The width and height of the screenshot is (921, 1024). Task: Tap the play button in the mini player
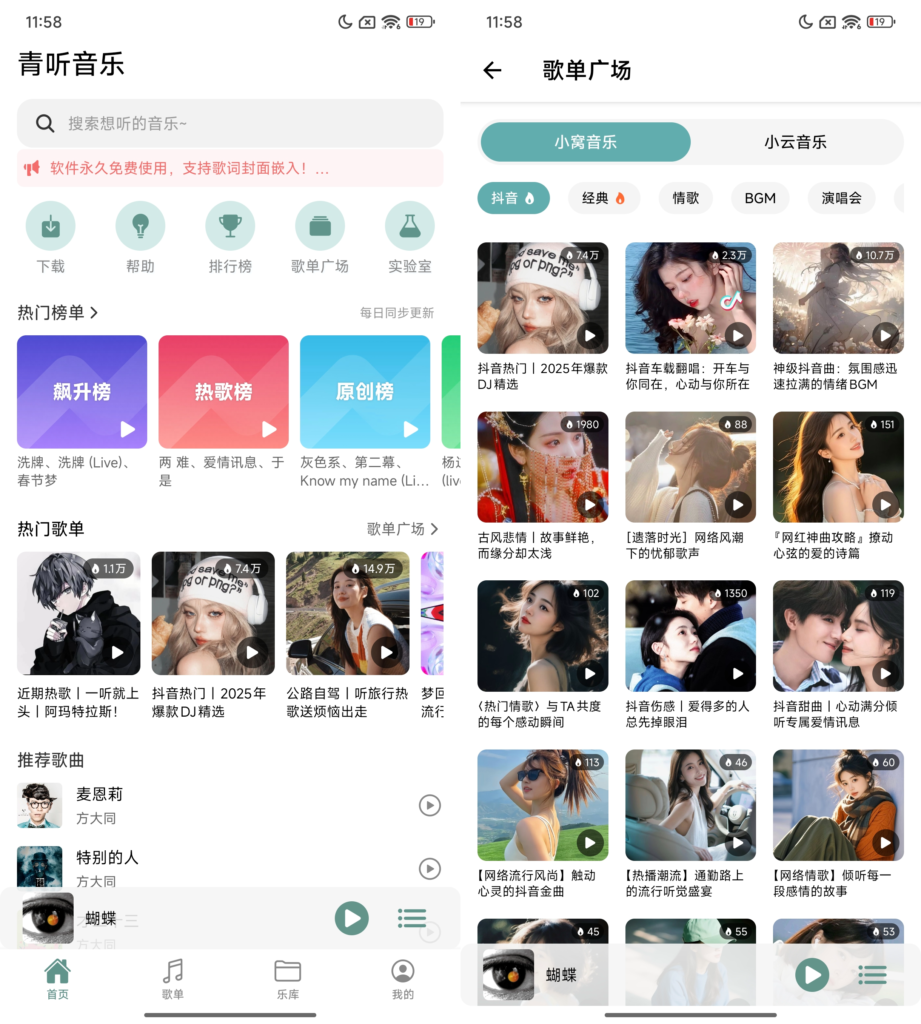tap(351, 918)
